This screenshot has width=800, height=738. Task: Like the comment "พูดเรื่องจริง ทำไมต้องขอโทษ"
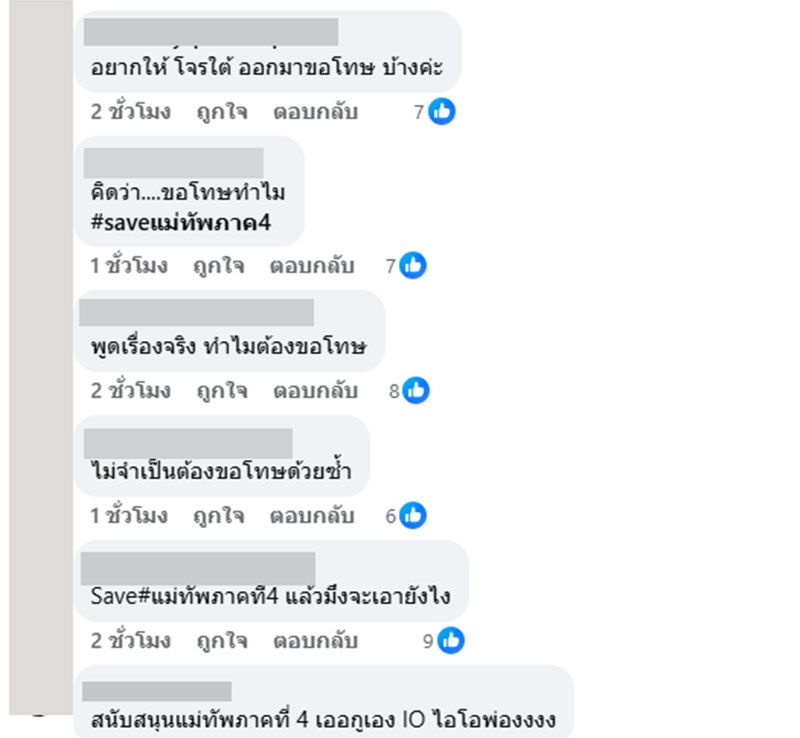(221, 391)
